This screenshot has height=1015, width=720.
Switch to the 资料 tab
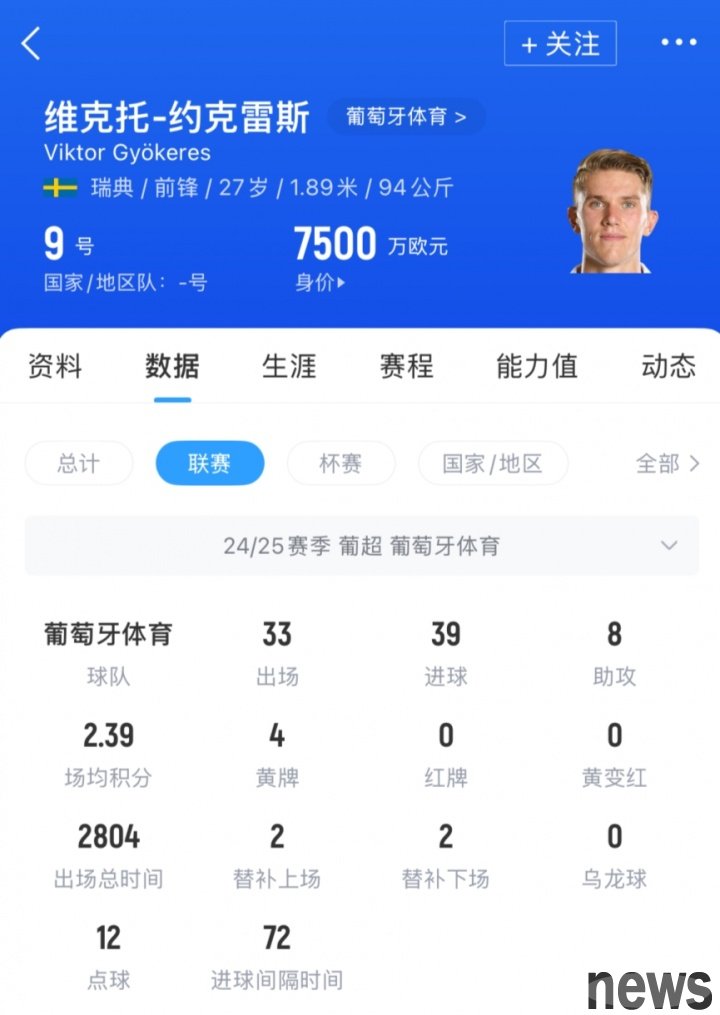(55, 366)
